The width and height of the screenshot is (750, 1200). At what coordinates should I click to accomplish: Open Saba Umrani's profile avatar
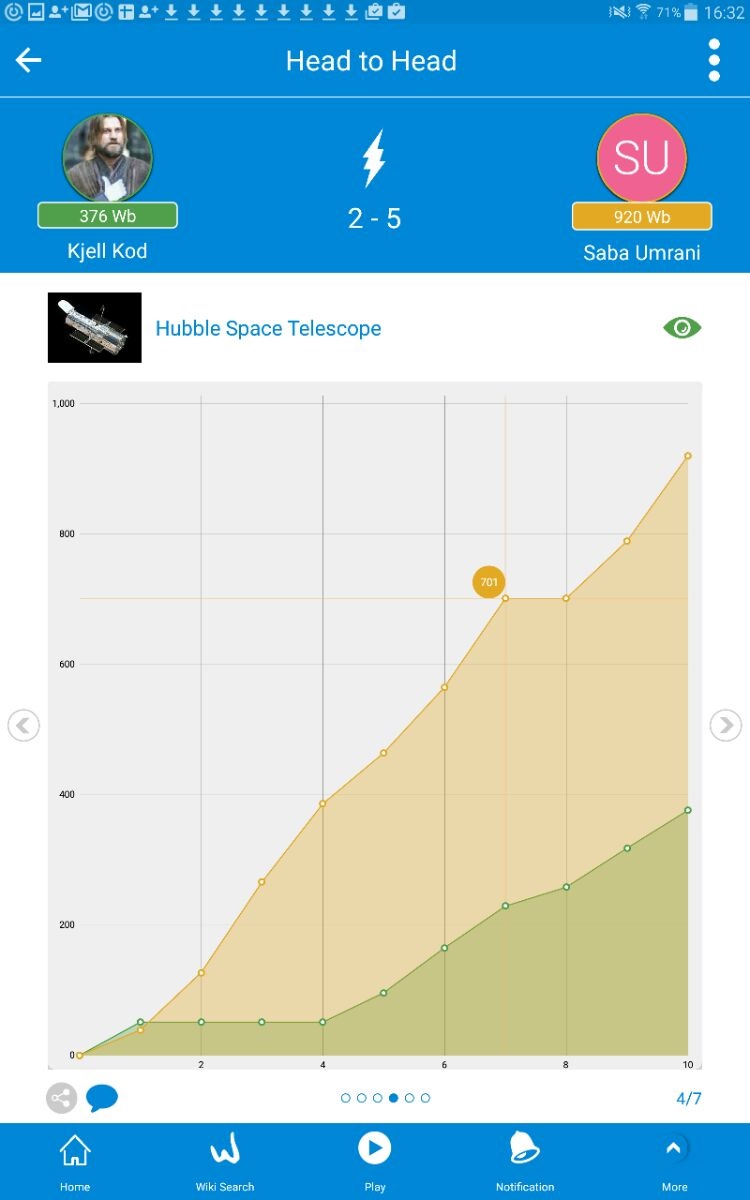(641, 158)
